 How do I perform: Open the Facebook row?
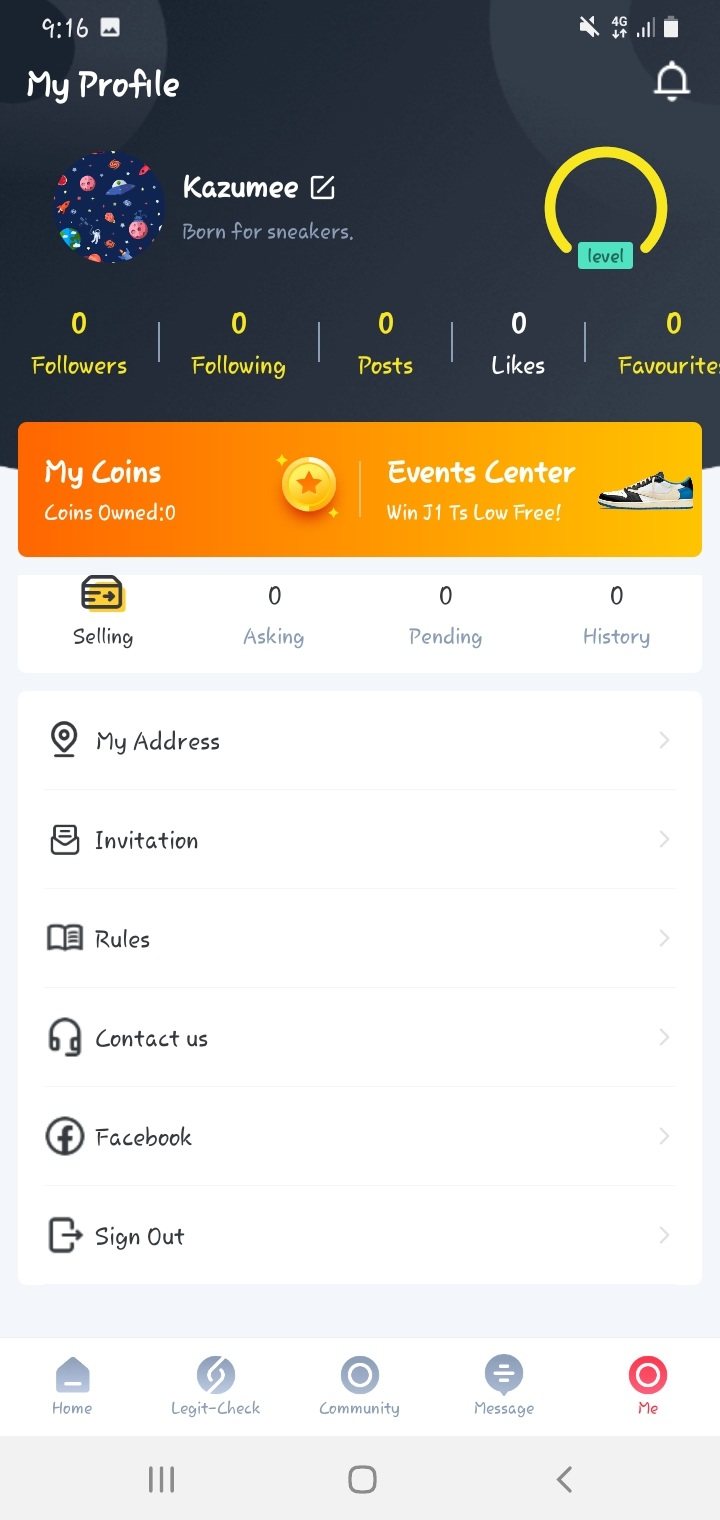tap(360, 1137)
